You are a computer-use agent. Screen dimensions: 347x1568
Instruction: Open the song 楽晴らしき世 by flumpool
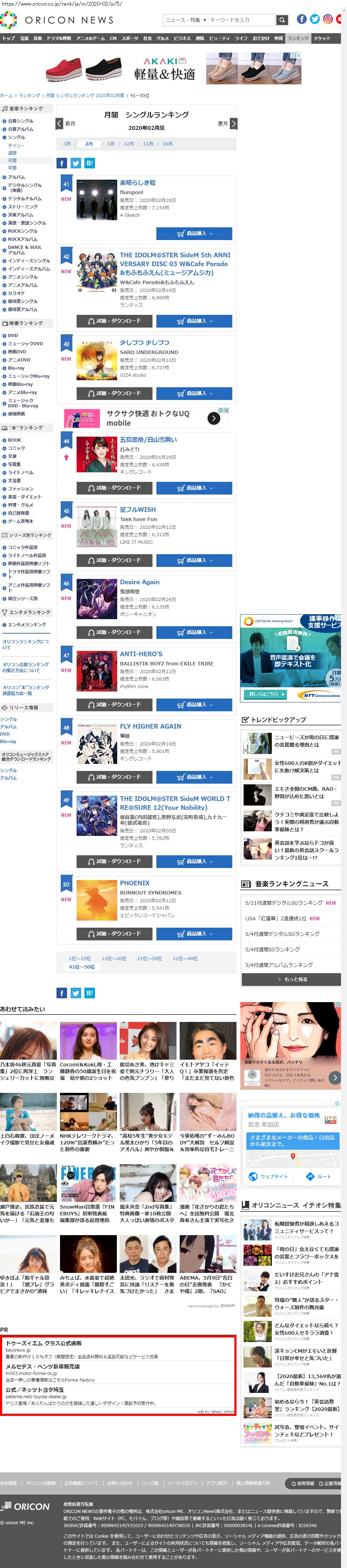138,182
